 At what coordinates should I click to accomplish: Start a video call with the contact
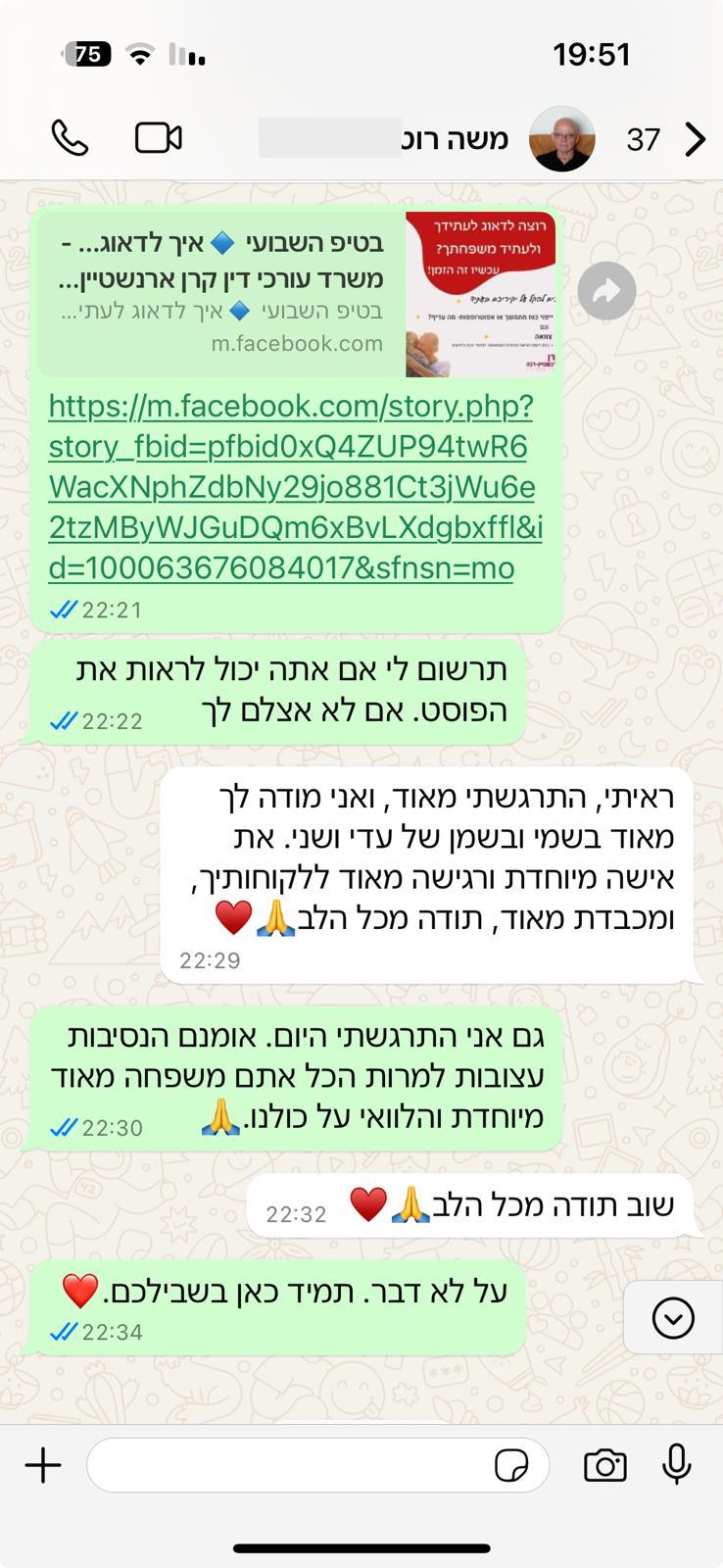pyautogui.click(x=159, y=138)
